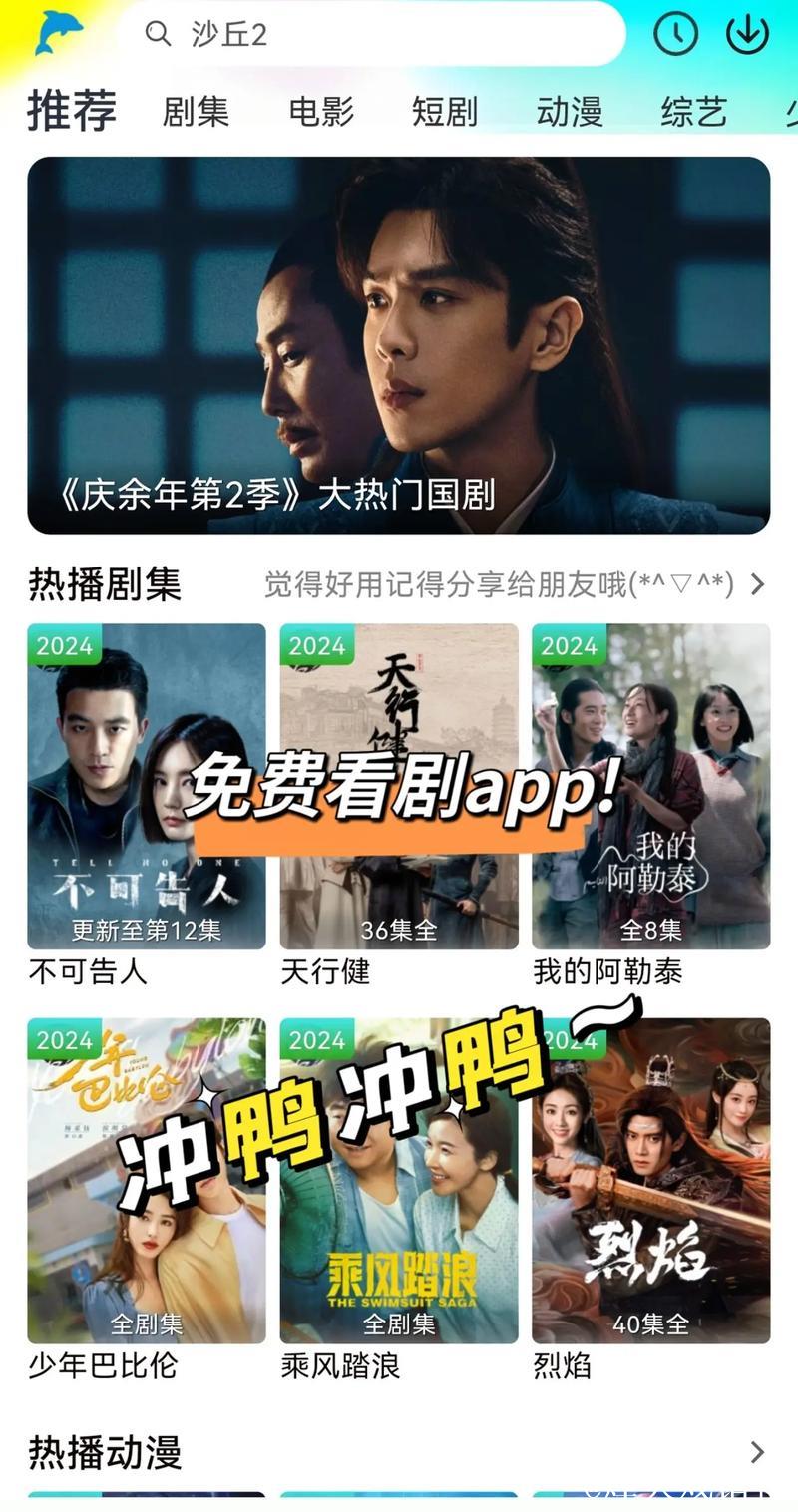
Task: Switch to the 综艺 tab
Action: tap(693, 111)
